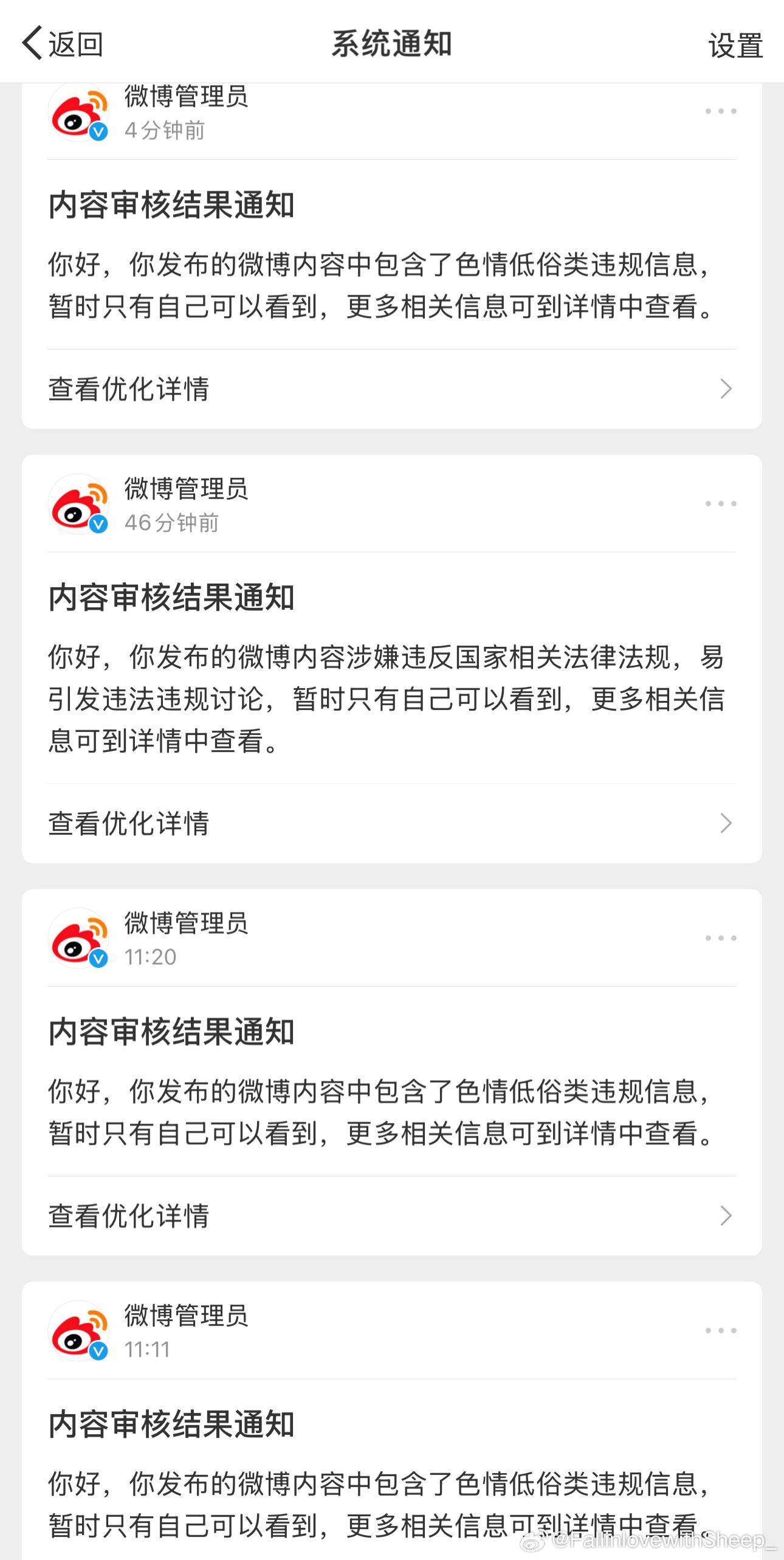Tap 微博管理员 avatar on the 11:11 notice
This screenshot has height=1560, width=784.
pyautogui.click(x=78, y=1331)
